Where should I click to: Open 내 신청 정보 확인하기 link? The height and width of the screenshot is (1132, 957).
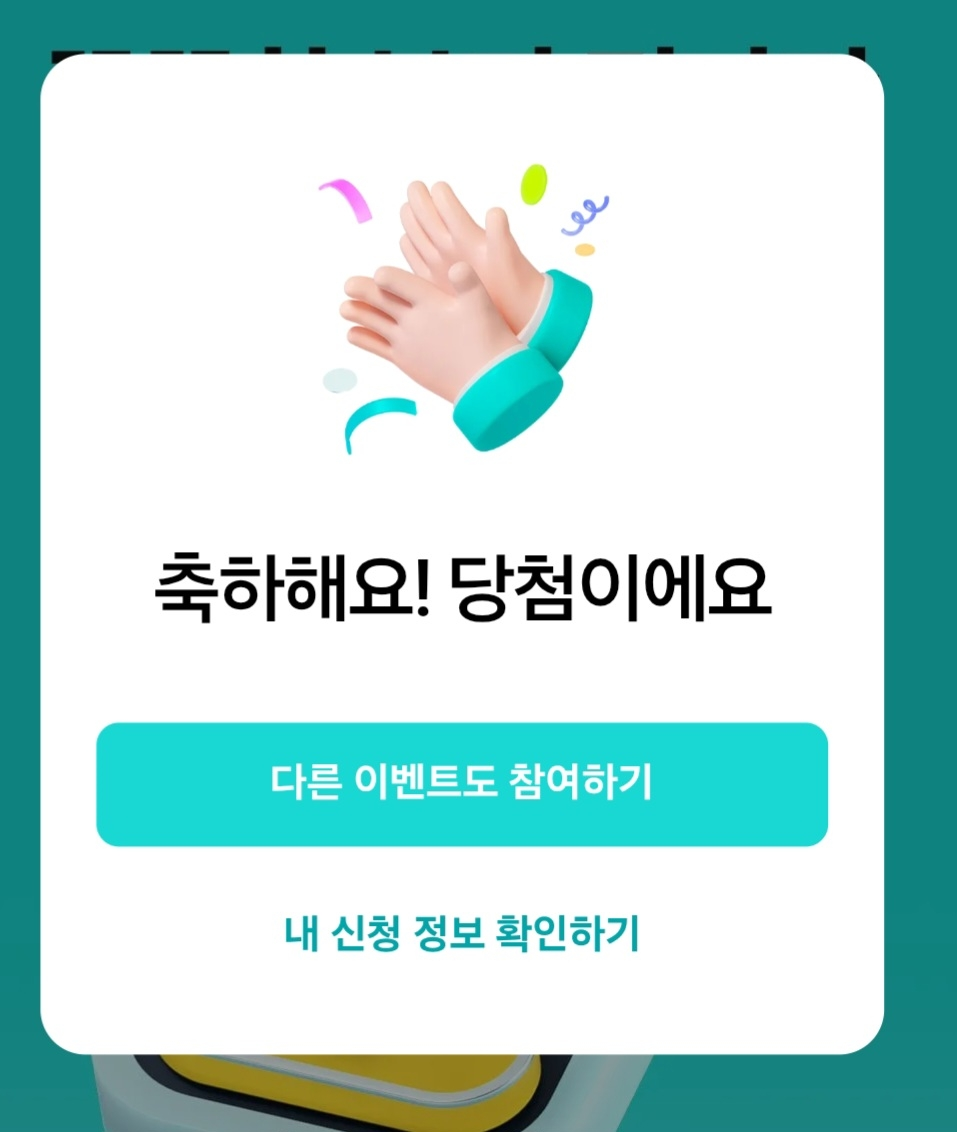[x=462, y=932]
